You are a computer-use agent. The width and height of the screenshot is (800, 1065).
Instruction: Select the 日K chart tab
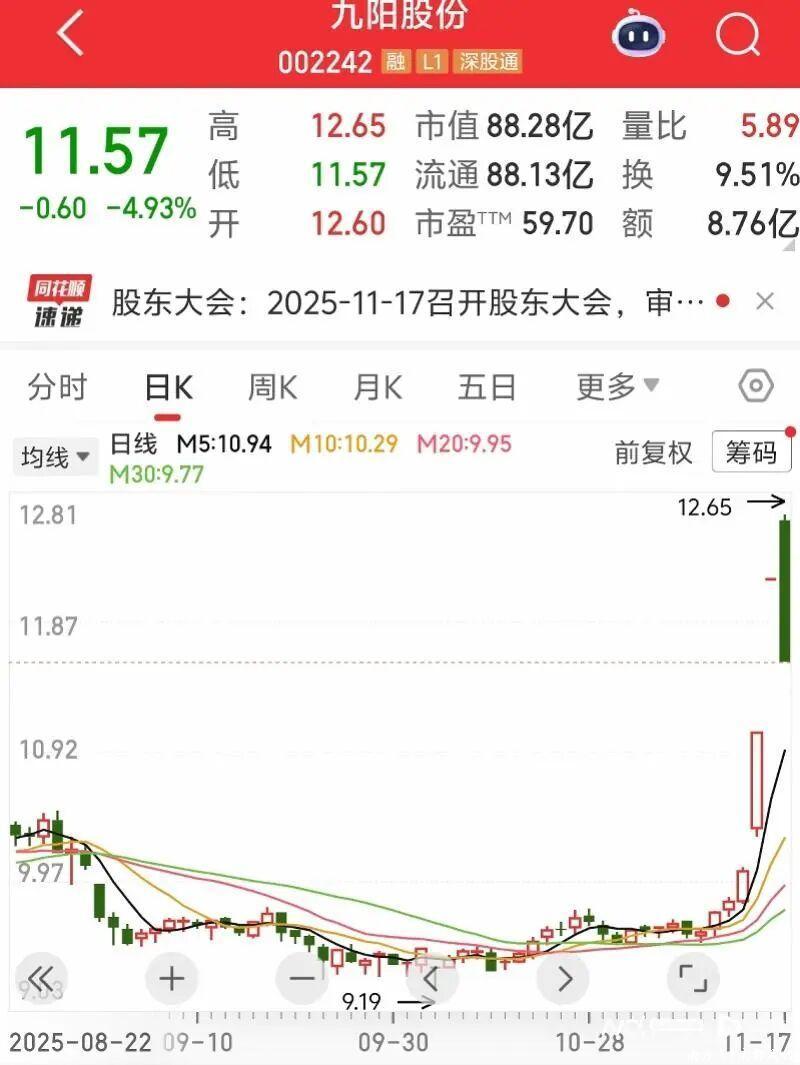click(168, 387)
